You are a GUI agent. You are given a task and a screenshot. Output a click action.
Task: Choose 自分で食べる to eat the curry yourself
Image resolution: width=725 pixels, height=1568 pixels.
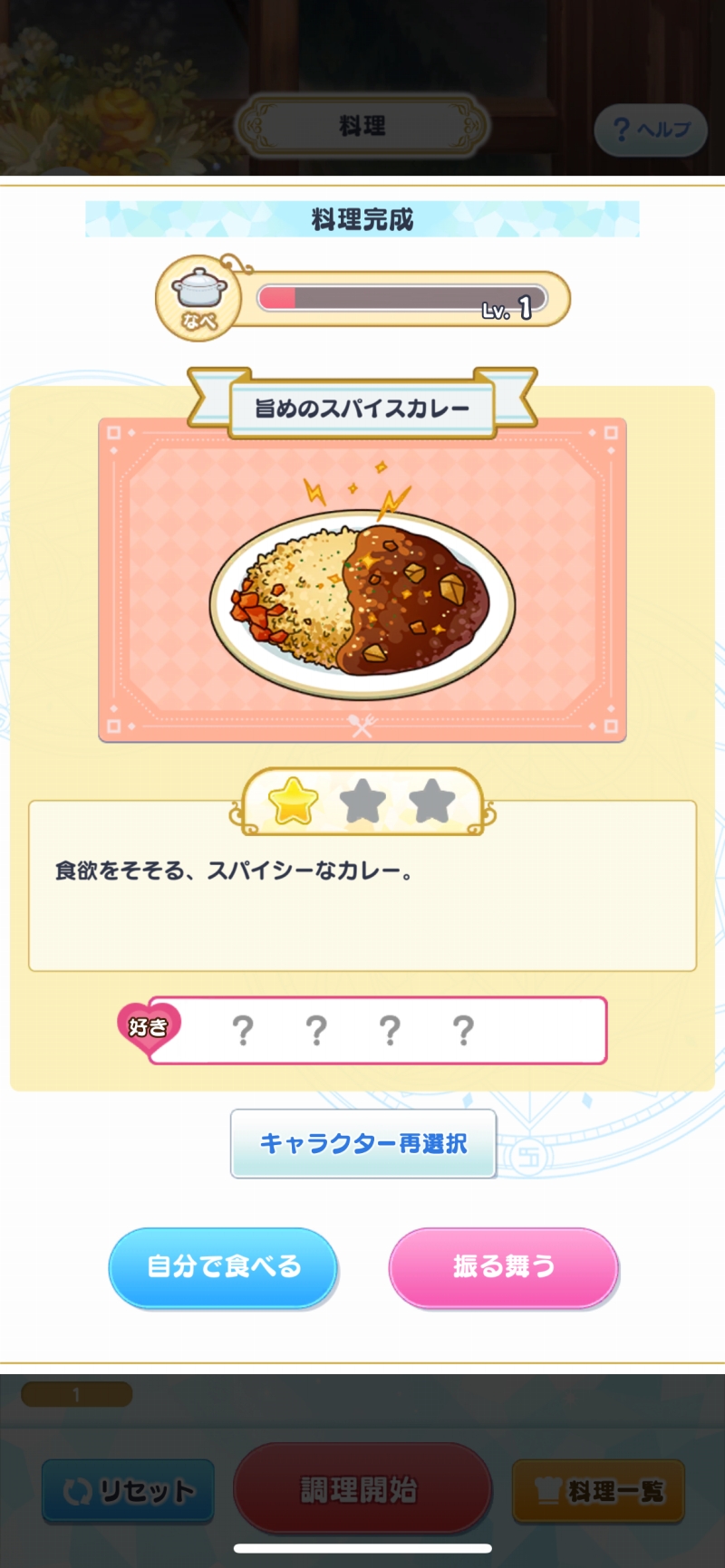point(223,1266)
